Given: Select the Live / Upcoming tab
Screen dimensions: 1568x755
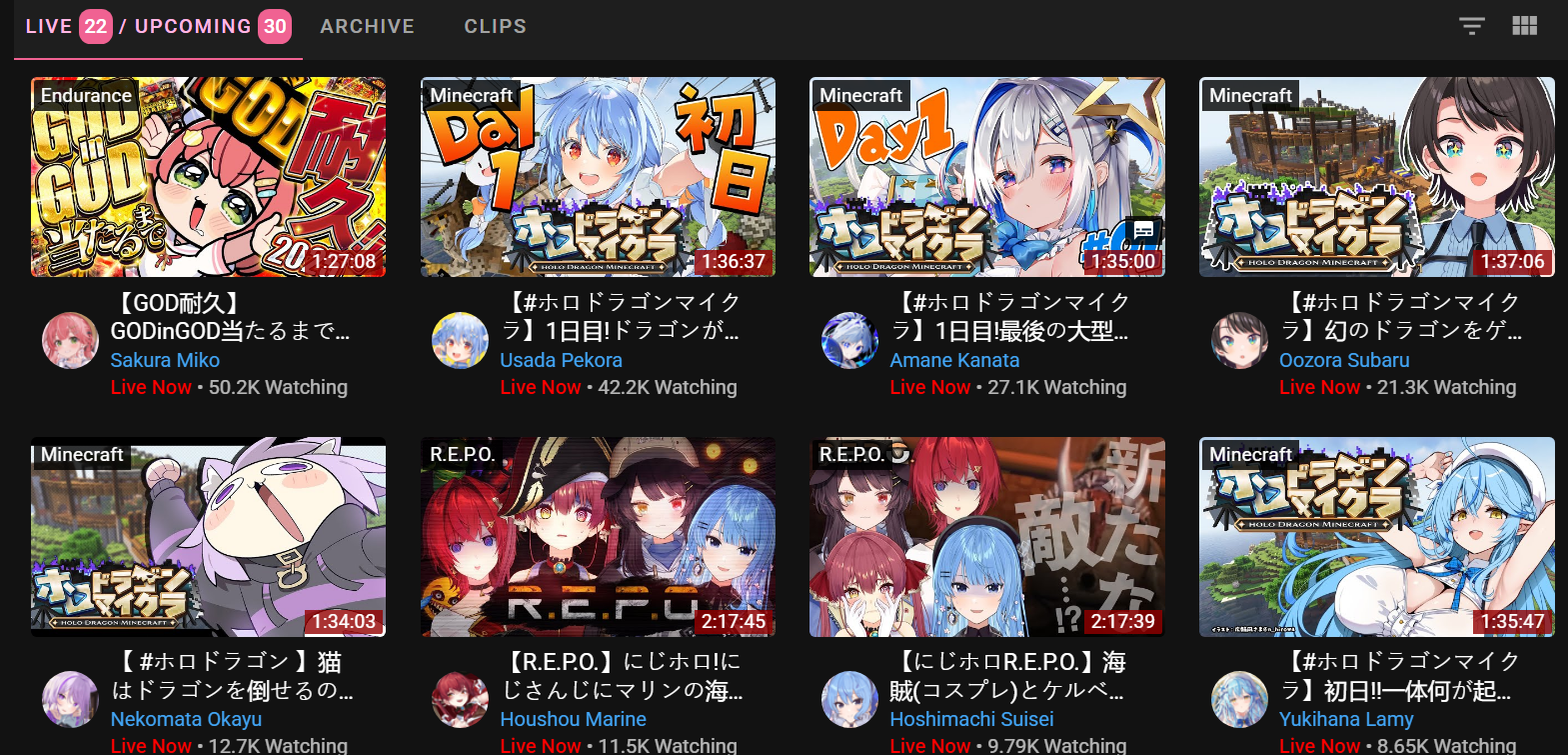Looking at the screenshot, I should pyautogui.click(x=158, y=27).
